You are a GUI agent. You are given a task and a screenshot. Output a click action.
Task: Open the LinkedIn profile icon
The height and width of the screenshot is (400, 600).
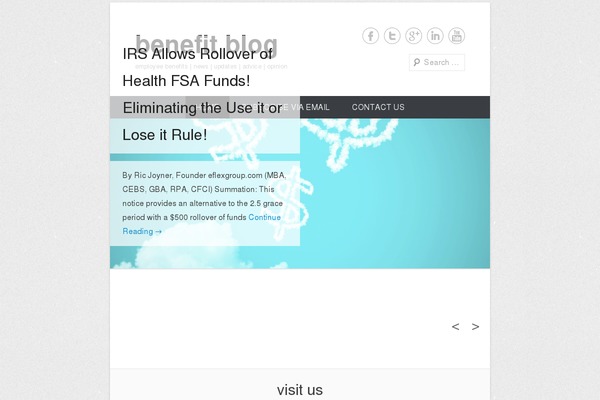(x=435, y=36)
